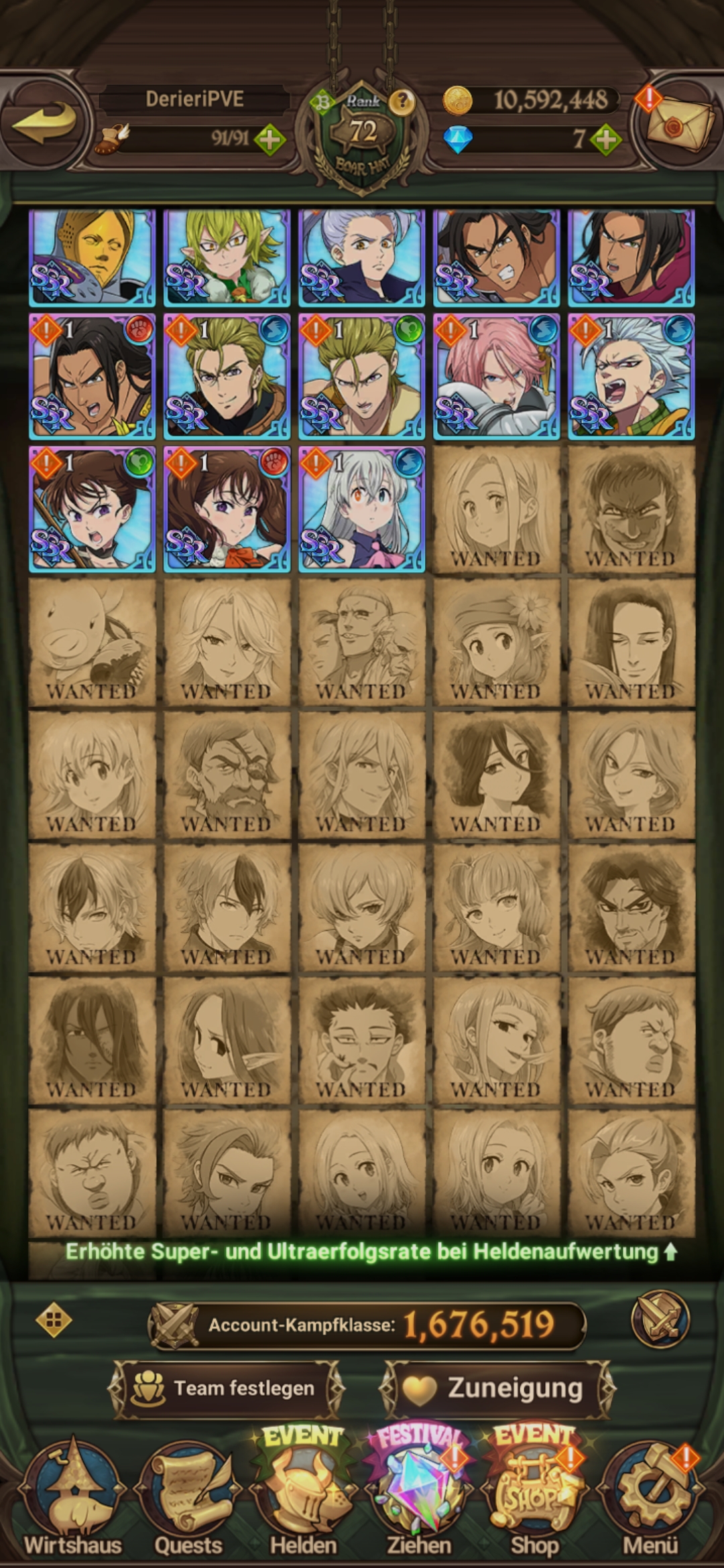724x1568 pixels.
Task: Go to Wirtshaus
Action: coord(72,1501)
